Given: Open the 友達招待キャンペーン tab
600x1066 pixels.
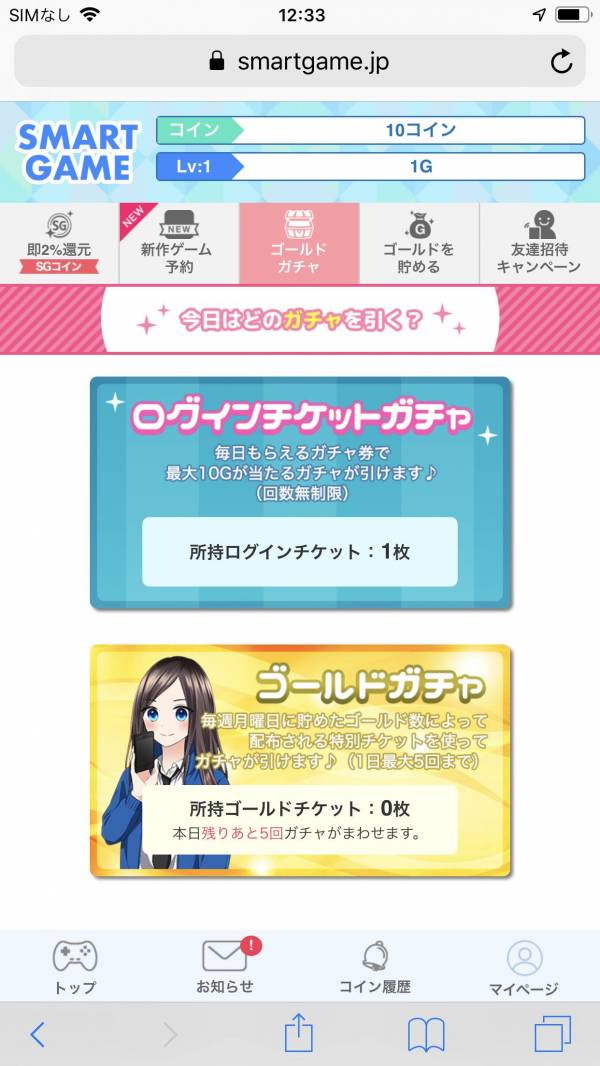Looking at the screenshot, I should pyautogui.click(x=539, y=243).
